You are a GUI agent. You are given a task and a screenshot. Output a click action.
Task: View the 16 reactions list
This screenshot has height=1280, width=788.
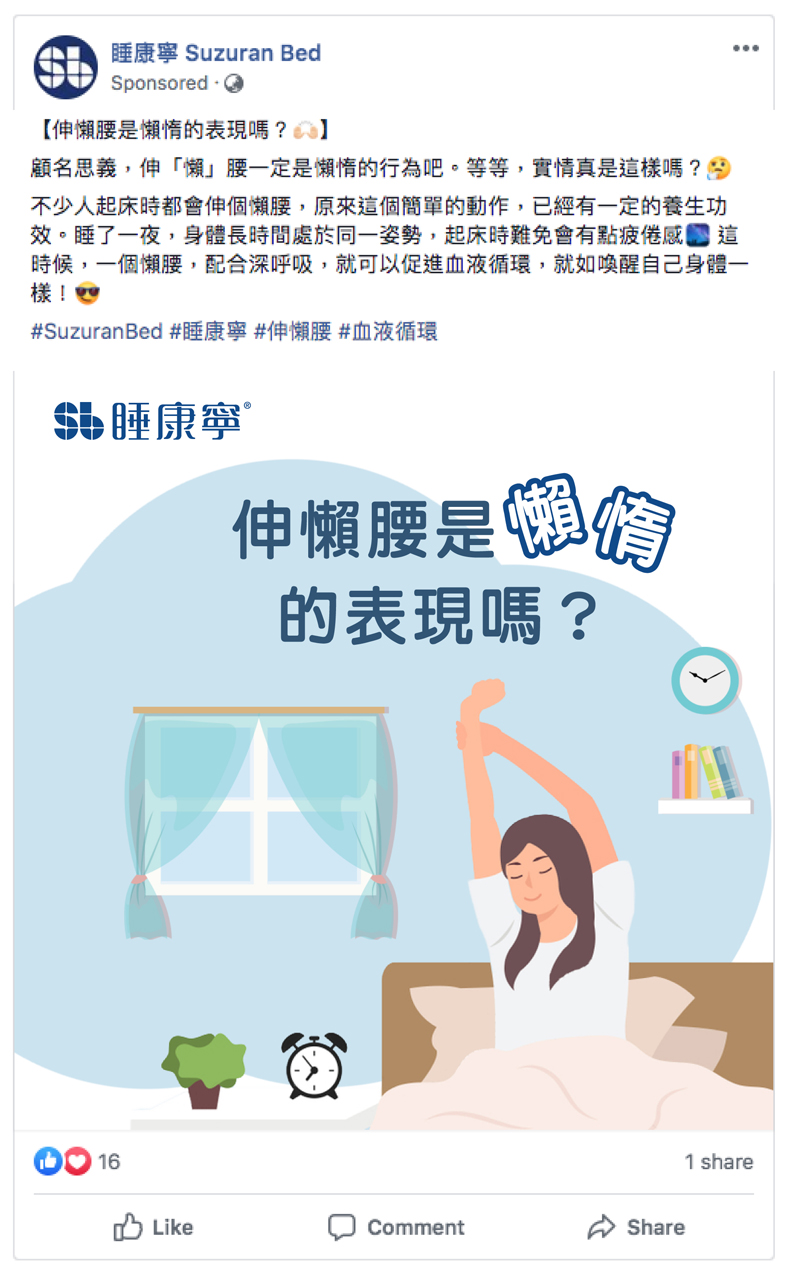coord(78,1161)
